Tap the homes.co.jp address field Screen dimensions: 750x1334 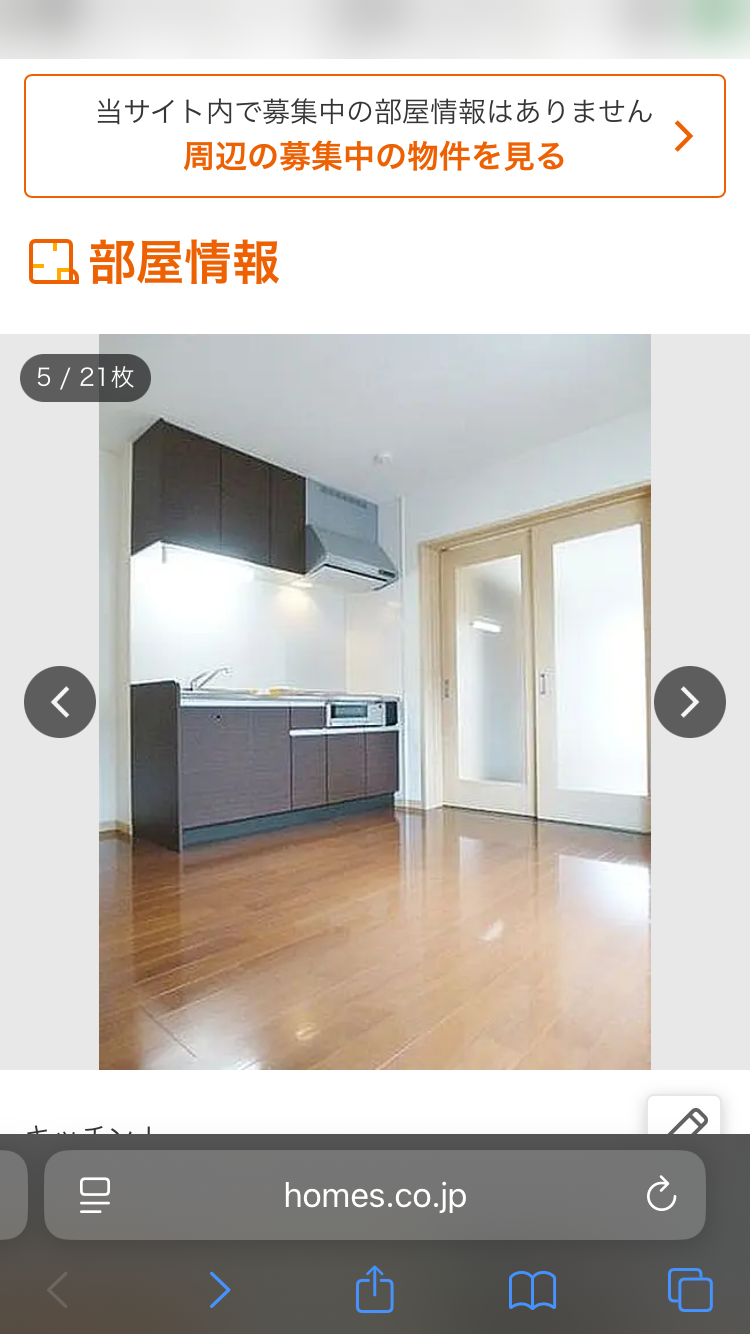pyautogui.click(x=375, y=1195)
